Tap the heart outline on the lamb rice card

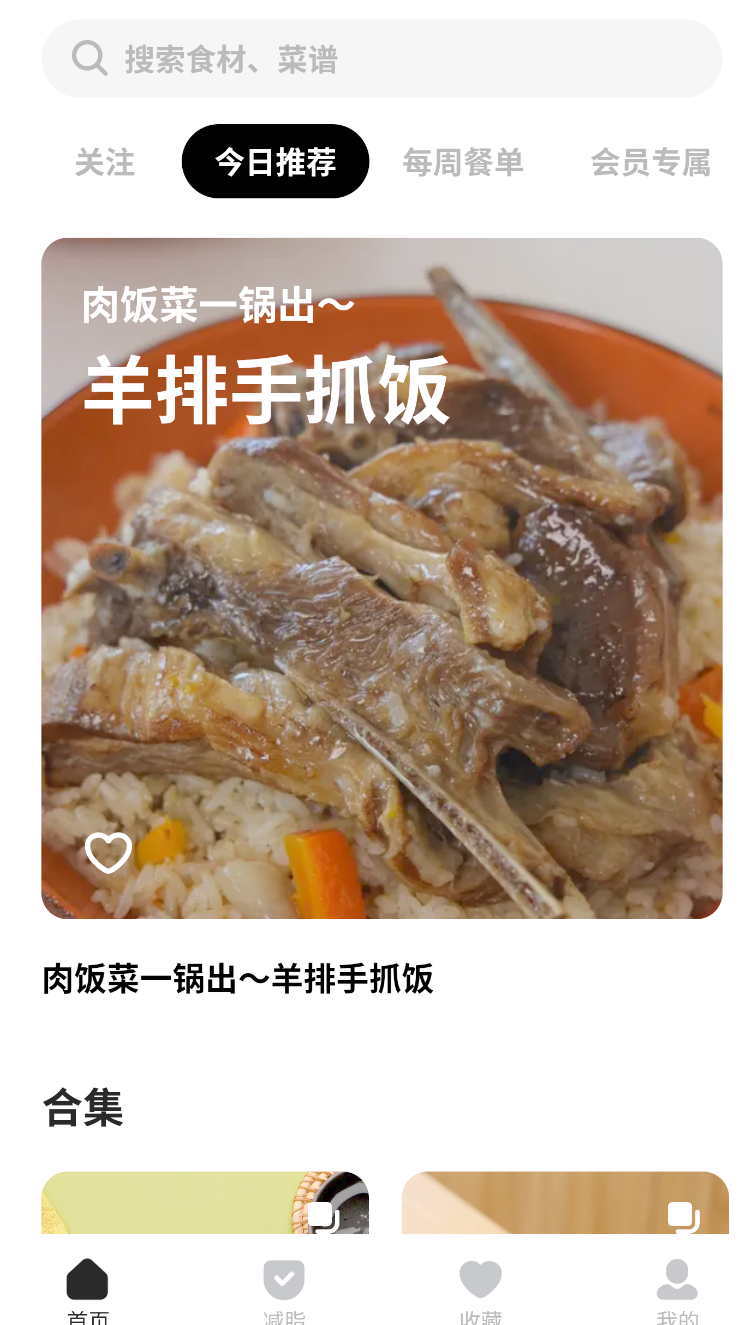pyautogui.click(x=108, y=854)
